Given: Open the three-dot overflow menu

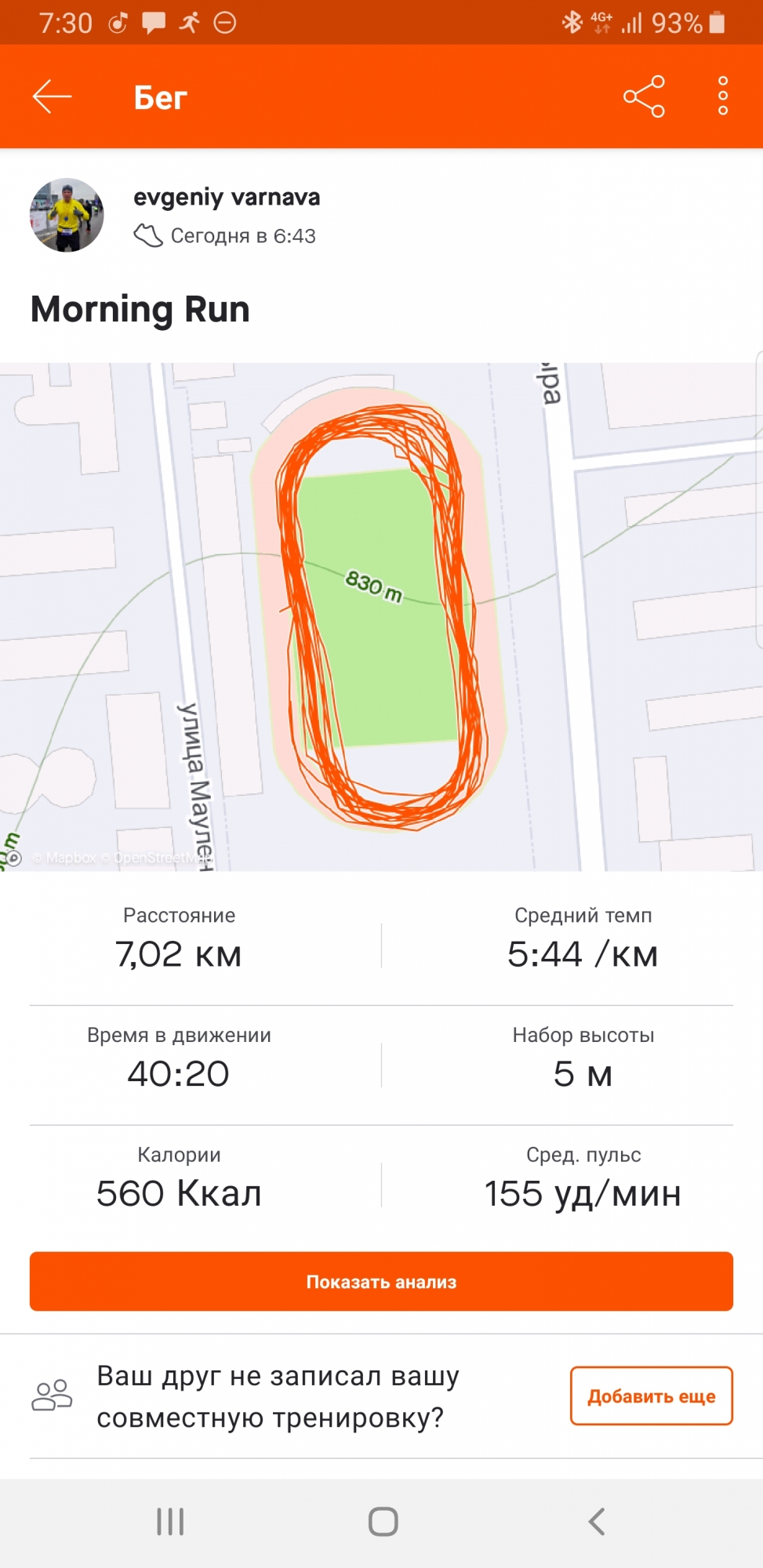Looking at the screenshot, I should coord(722,96).
